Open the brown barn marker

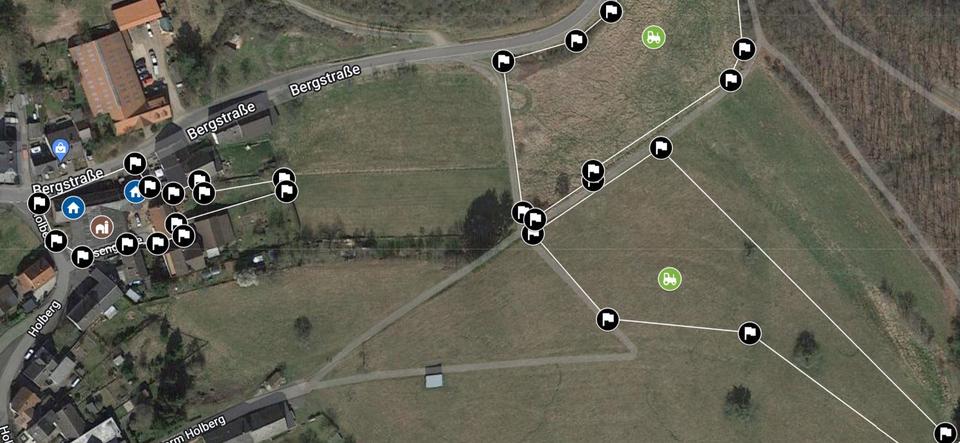click(x=102, y=227)
